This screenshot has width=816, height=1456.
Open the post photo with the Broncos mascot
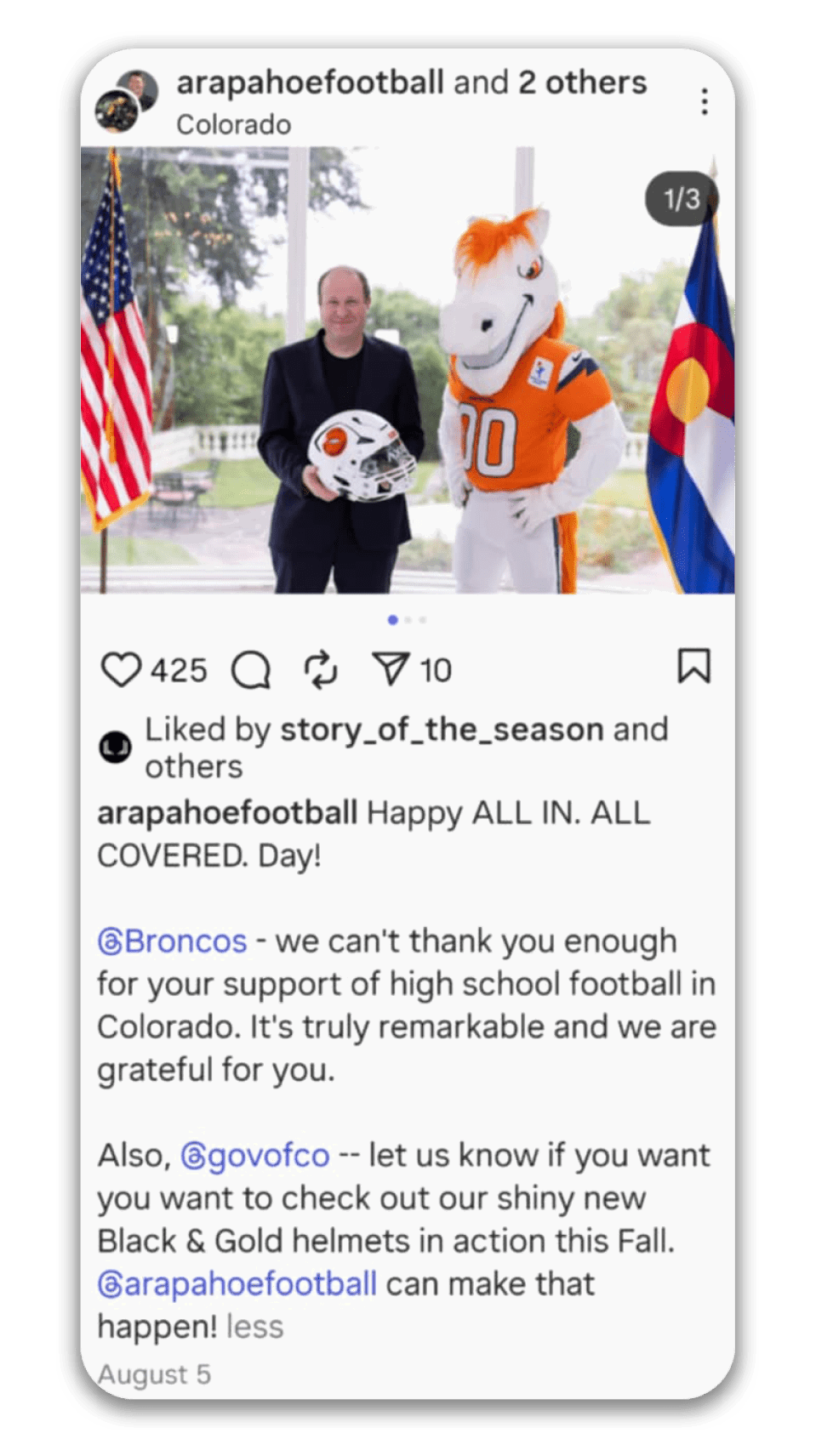pos(407,370)
